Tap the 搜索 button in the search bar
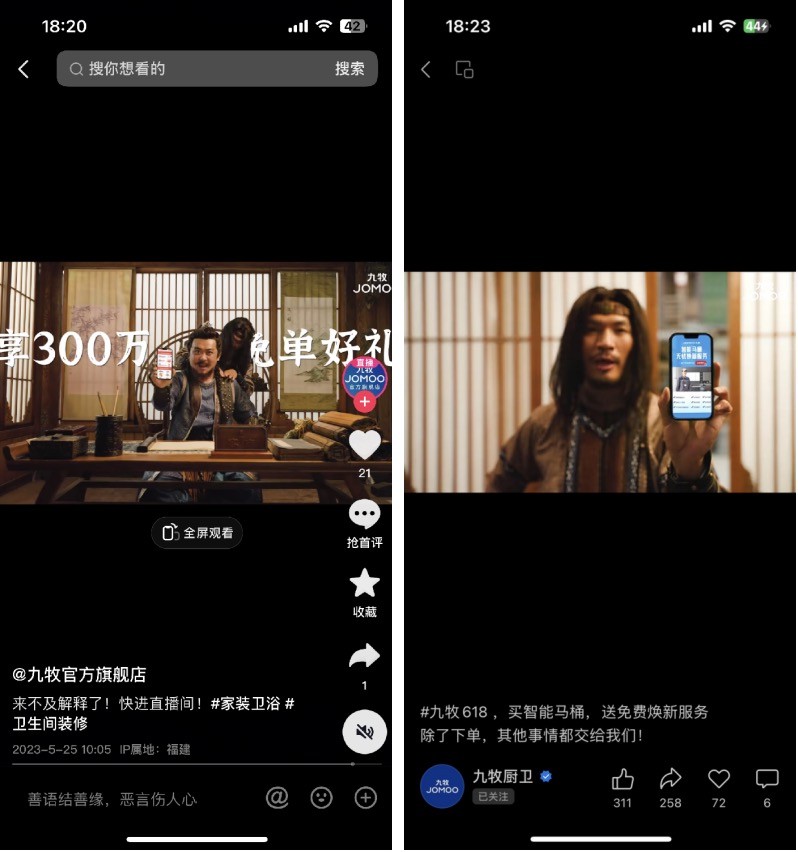798x852 pixels. click(x=350, y=69)
